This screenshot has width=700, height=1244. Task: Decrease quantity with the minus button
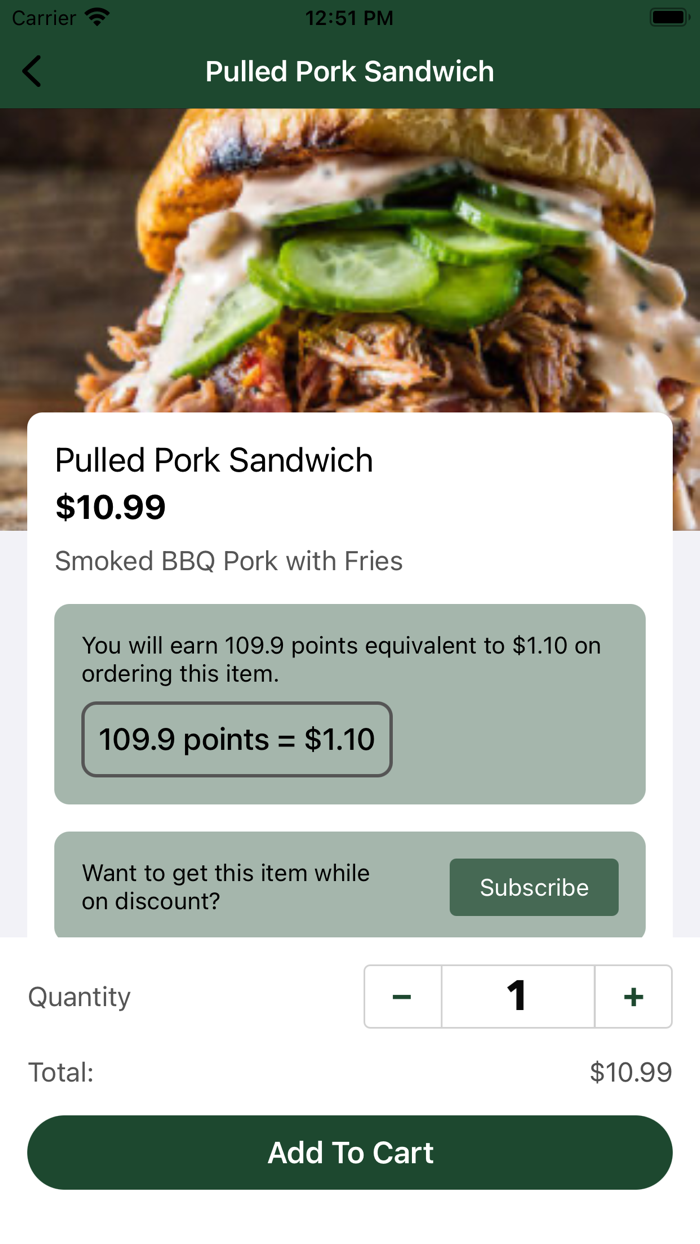402,996
